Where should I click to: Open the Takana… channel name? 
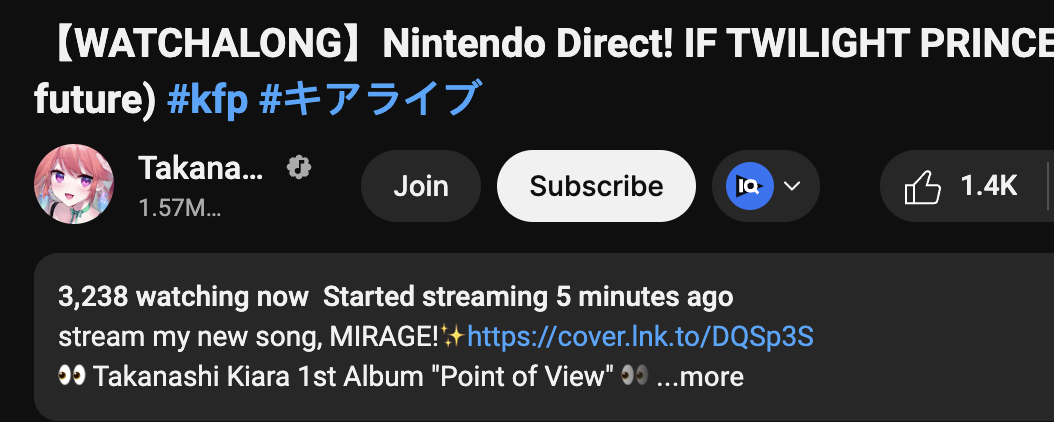tap(201, 168)
